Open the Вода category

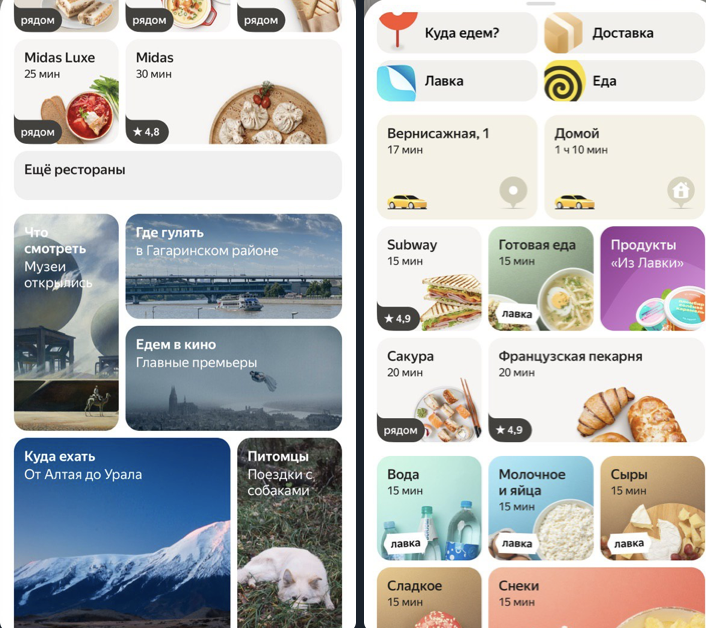[x=428, y=508]
